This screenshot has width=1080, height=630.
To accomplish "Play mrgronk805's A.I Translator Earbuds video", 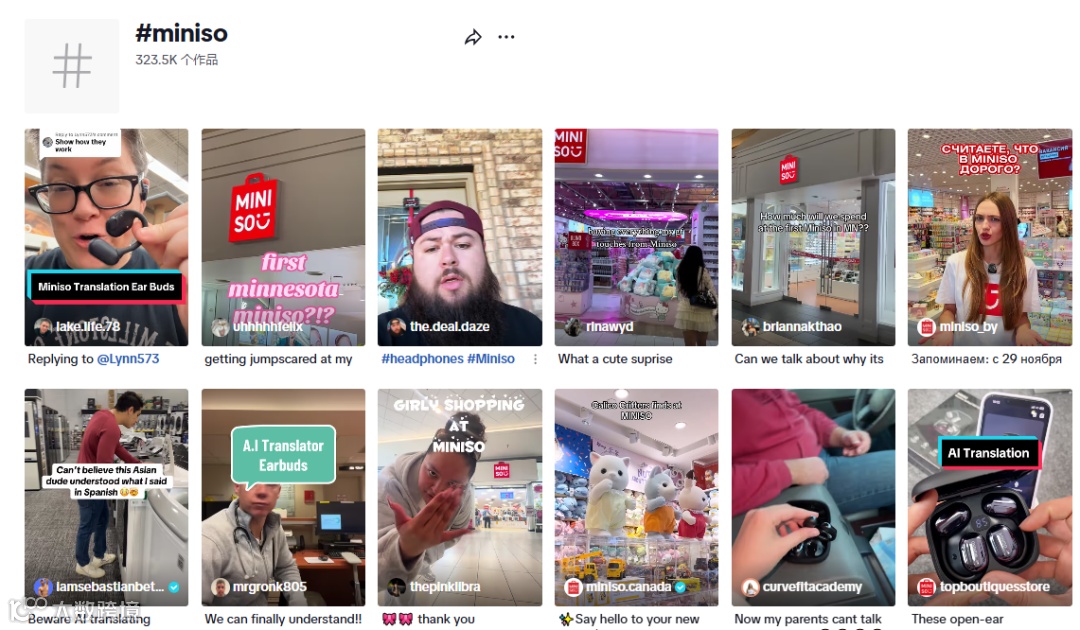I will point(283,497).
